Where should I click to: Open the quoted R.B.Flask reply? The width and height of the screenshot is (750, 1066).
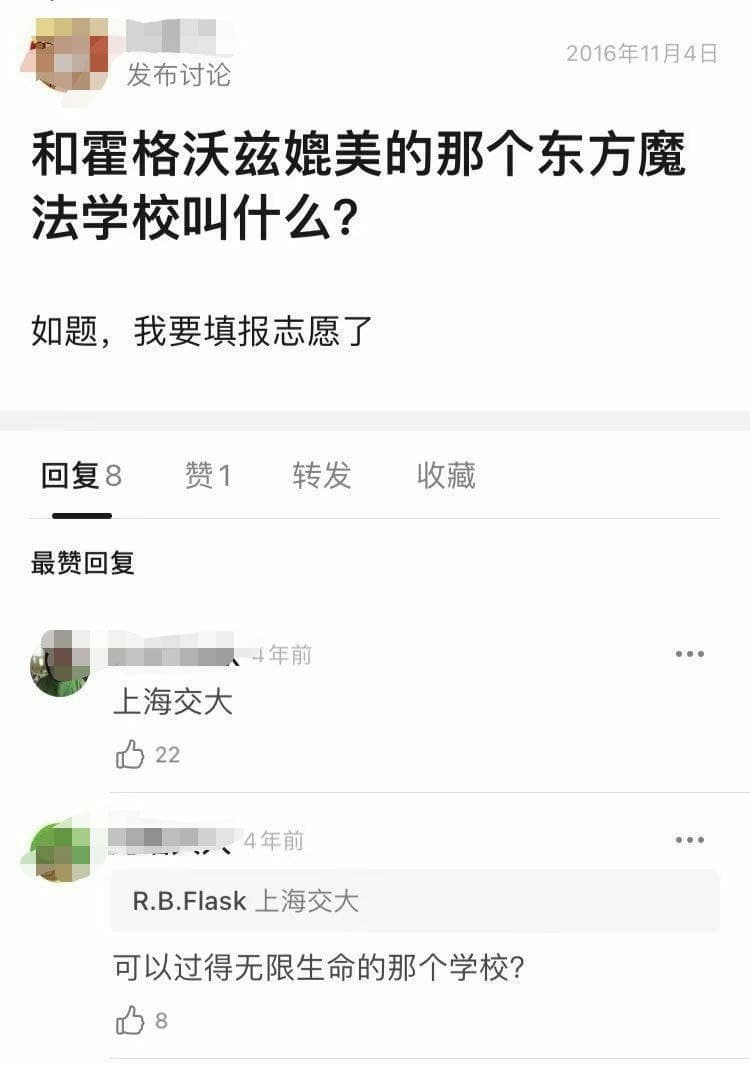click(x=414, y=901)
